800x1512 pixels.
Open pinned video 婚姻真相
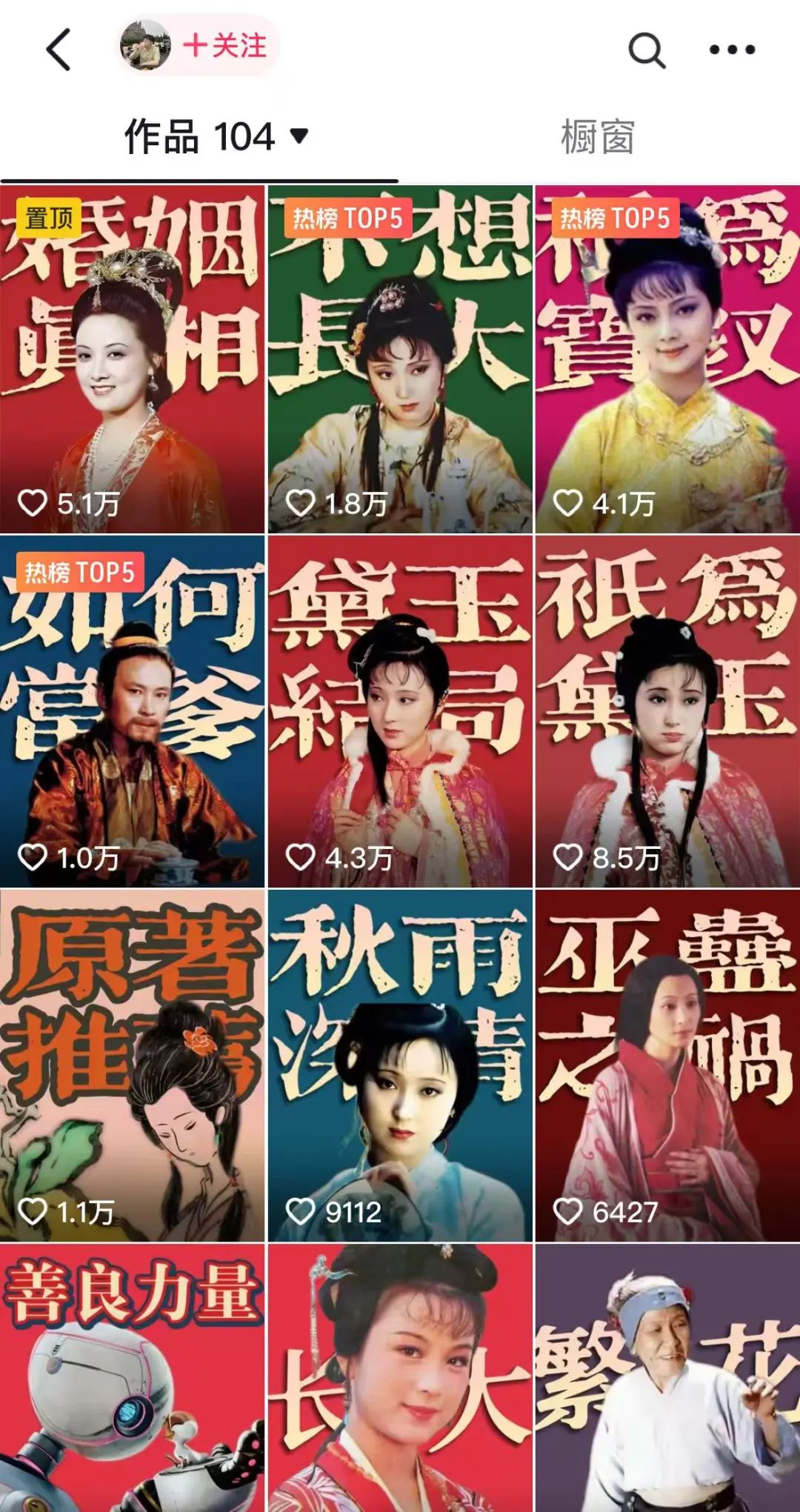(x=132, y=359)
